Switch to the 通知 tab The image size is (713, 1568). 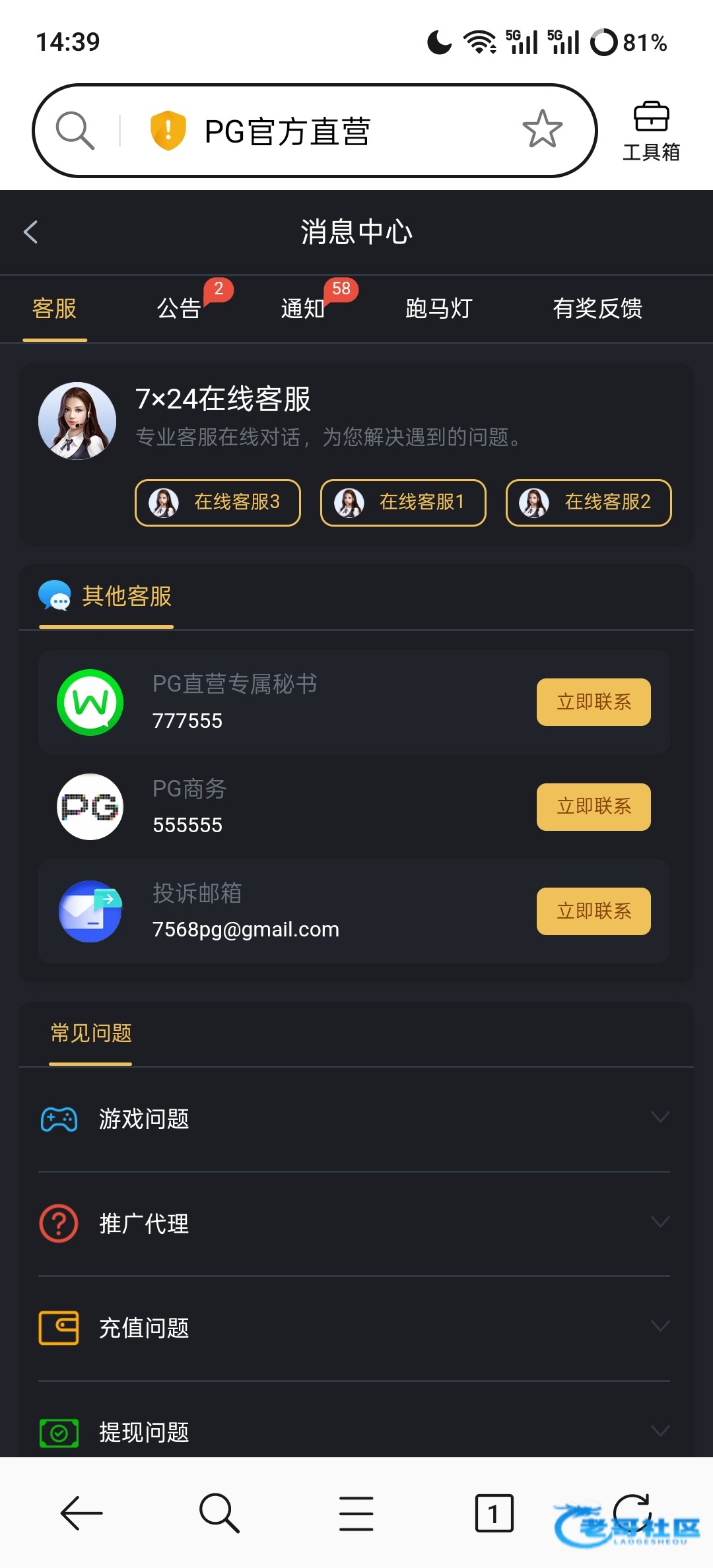point(304,308)
